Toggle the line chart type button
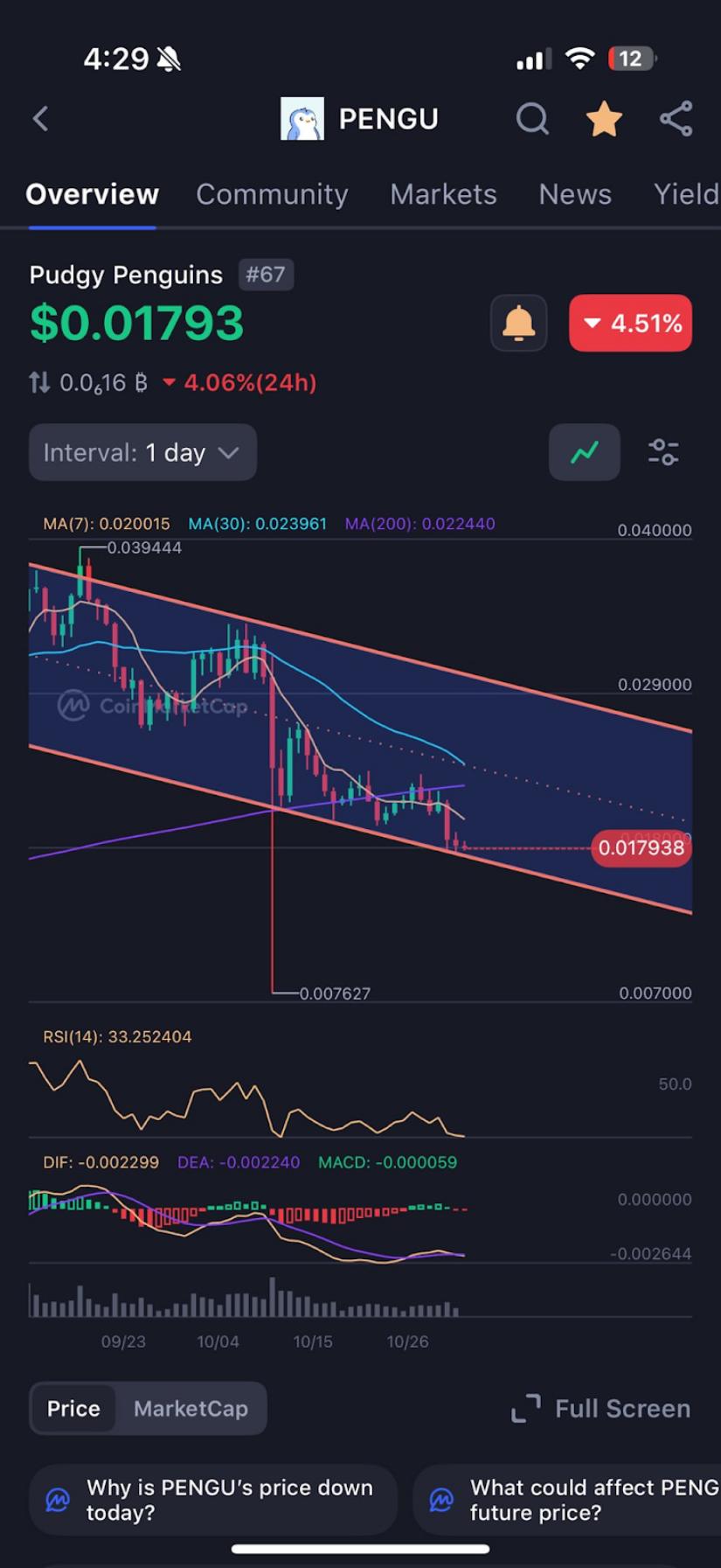Image resolution: width=721 pixels, height=1568 pixels. 584,453
